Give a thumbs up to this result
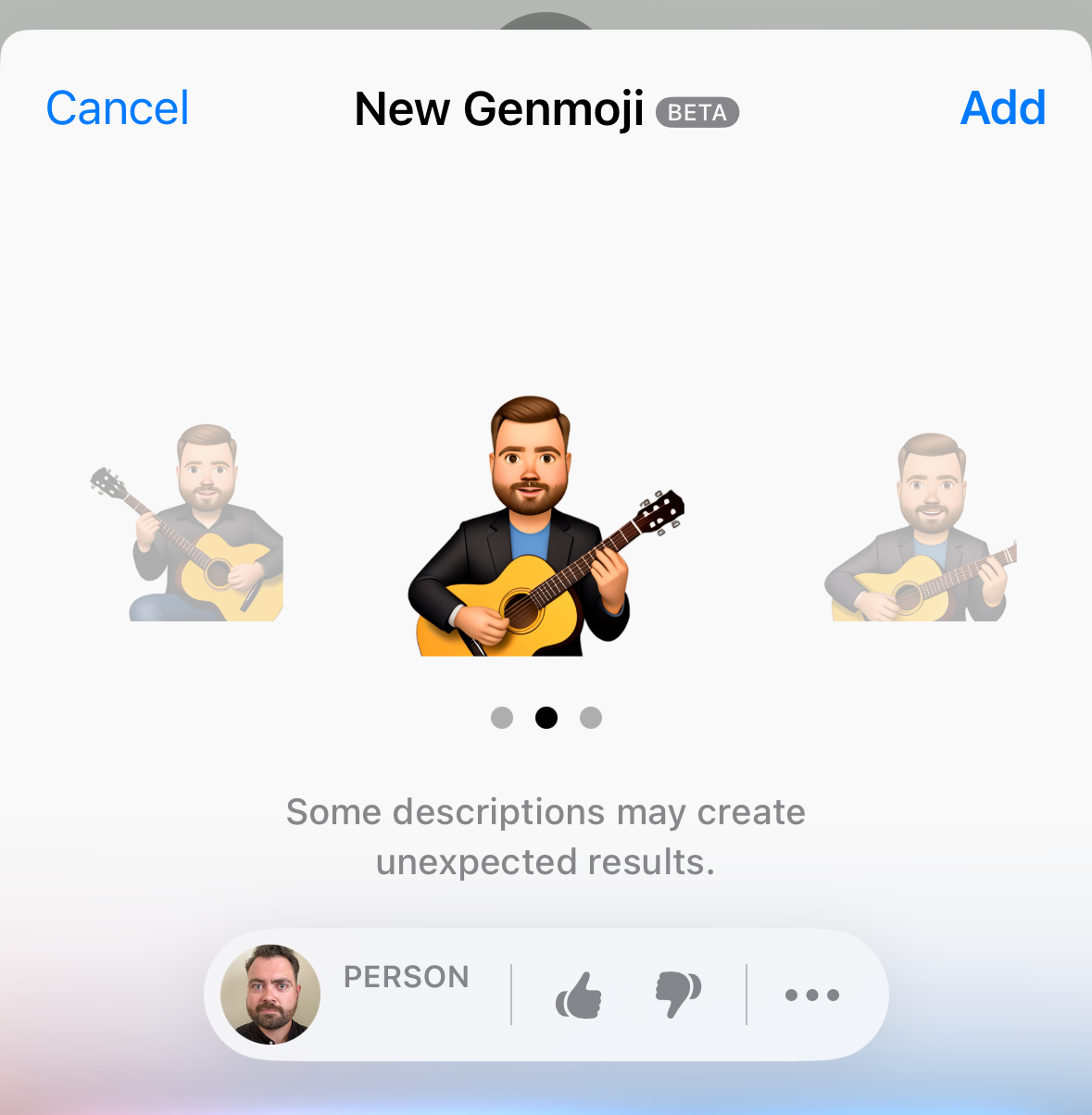This screenshot has width=1092, height=1115. click(x=579, y=996)
